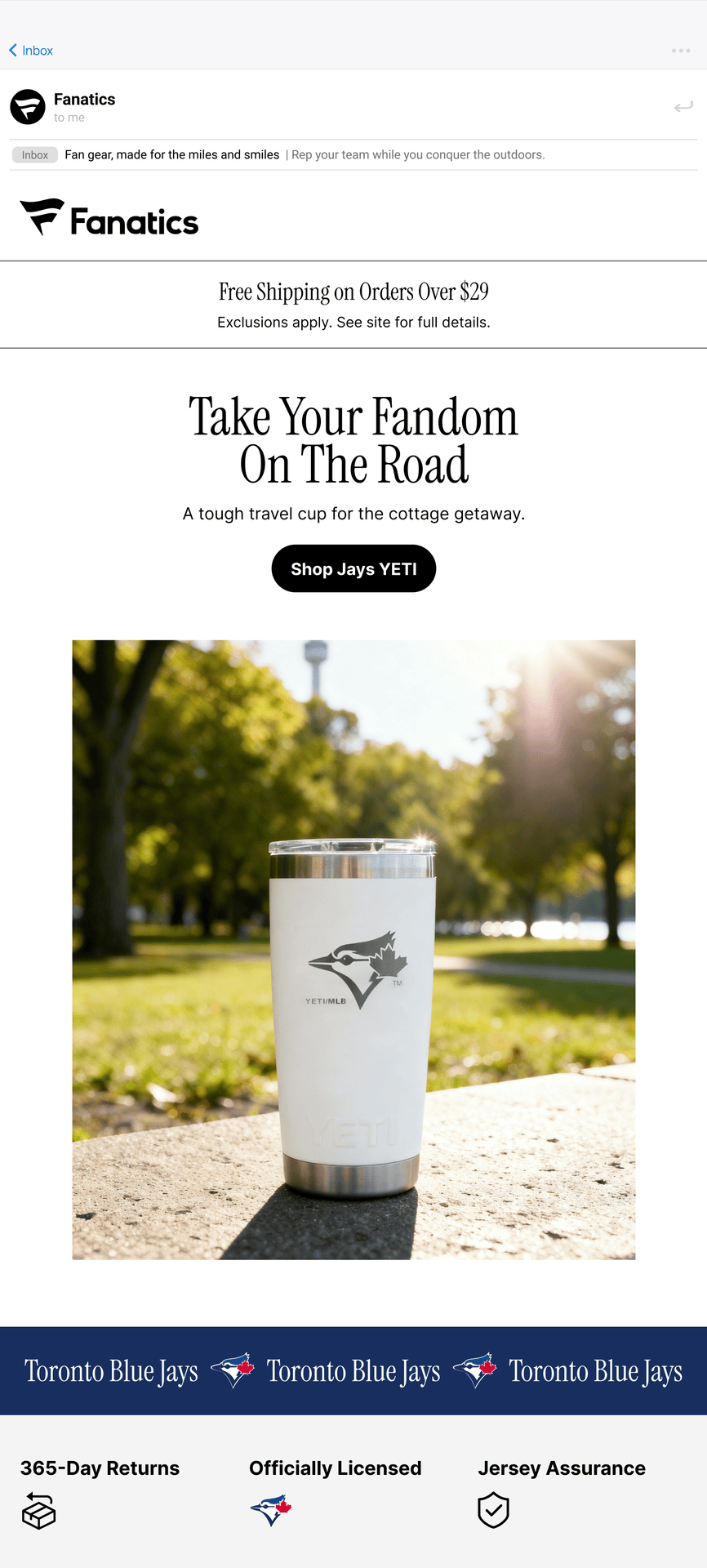Reply to the Fanatics email
The image size is (707, 1568).
(x=683, y=107)
